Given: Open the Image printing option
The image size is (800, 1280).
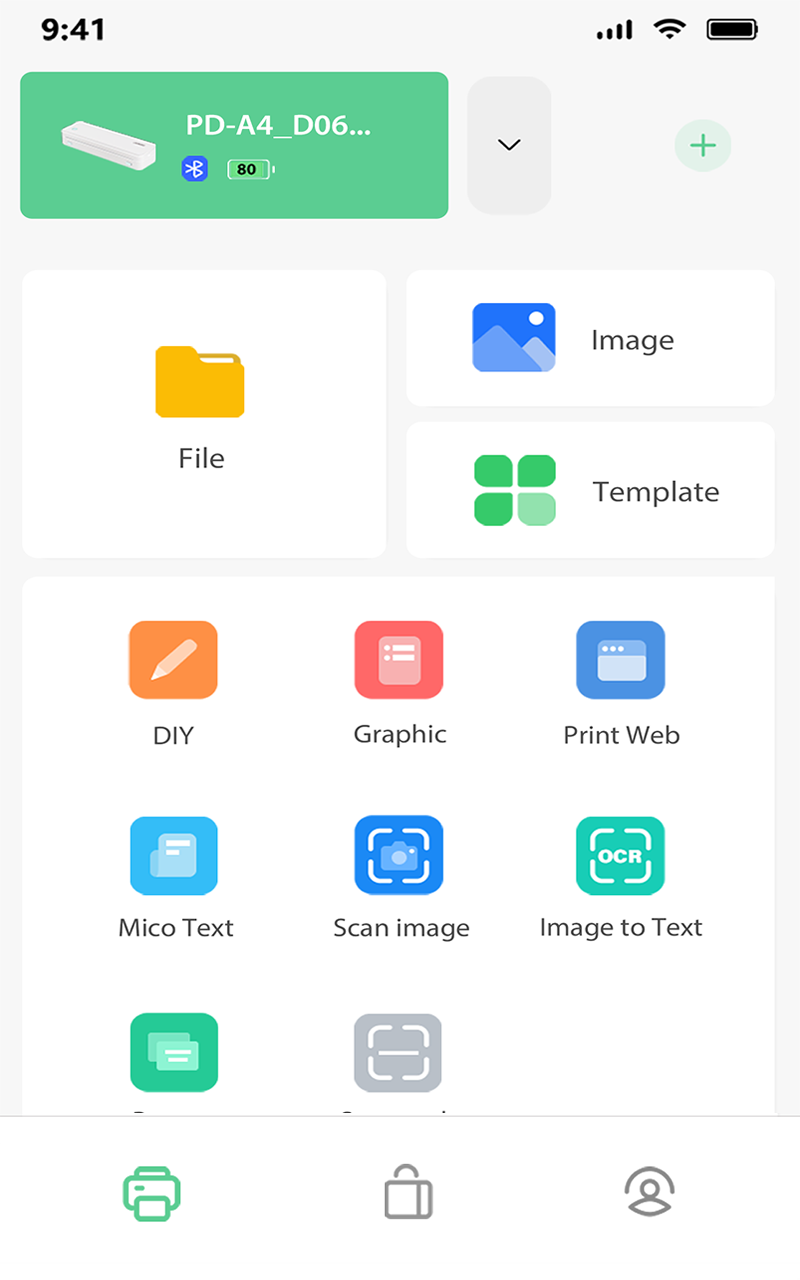Looking at the screenshot, I should pyautogui.click(x=590, y=337).
